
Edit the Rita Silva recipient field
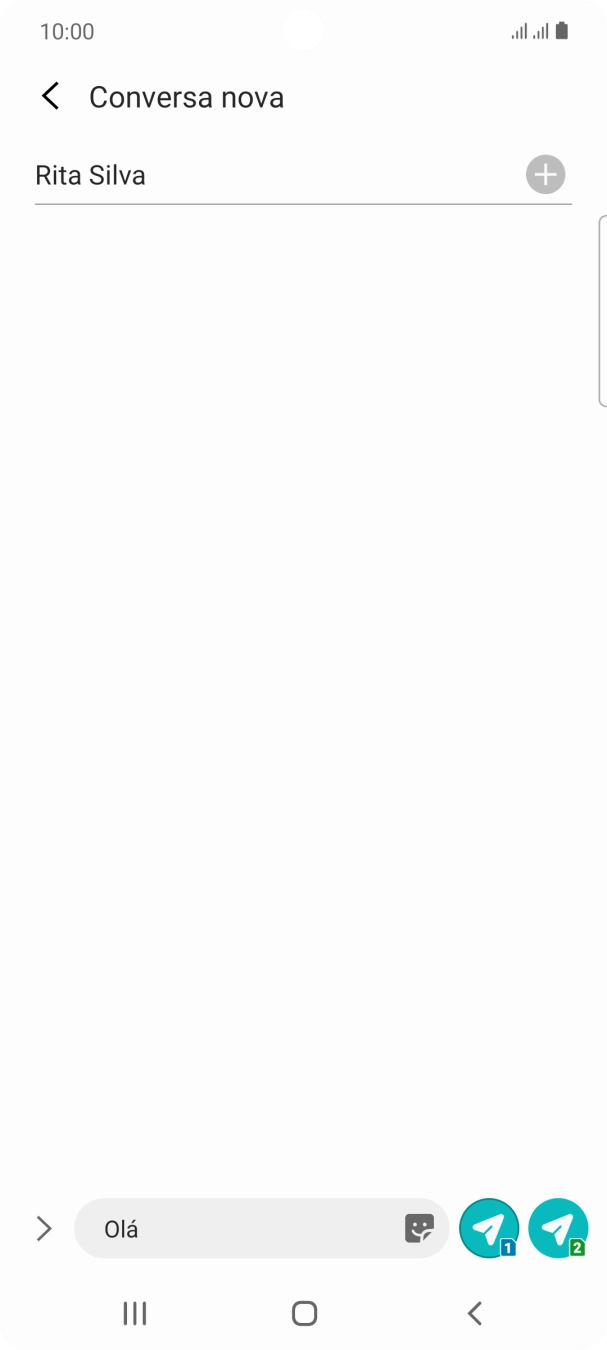tap(270, 176)
